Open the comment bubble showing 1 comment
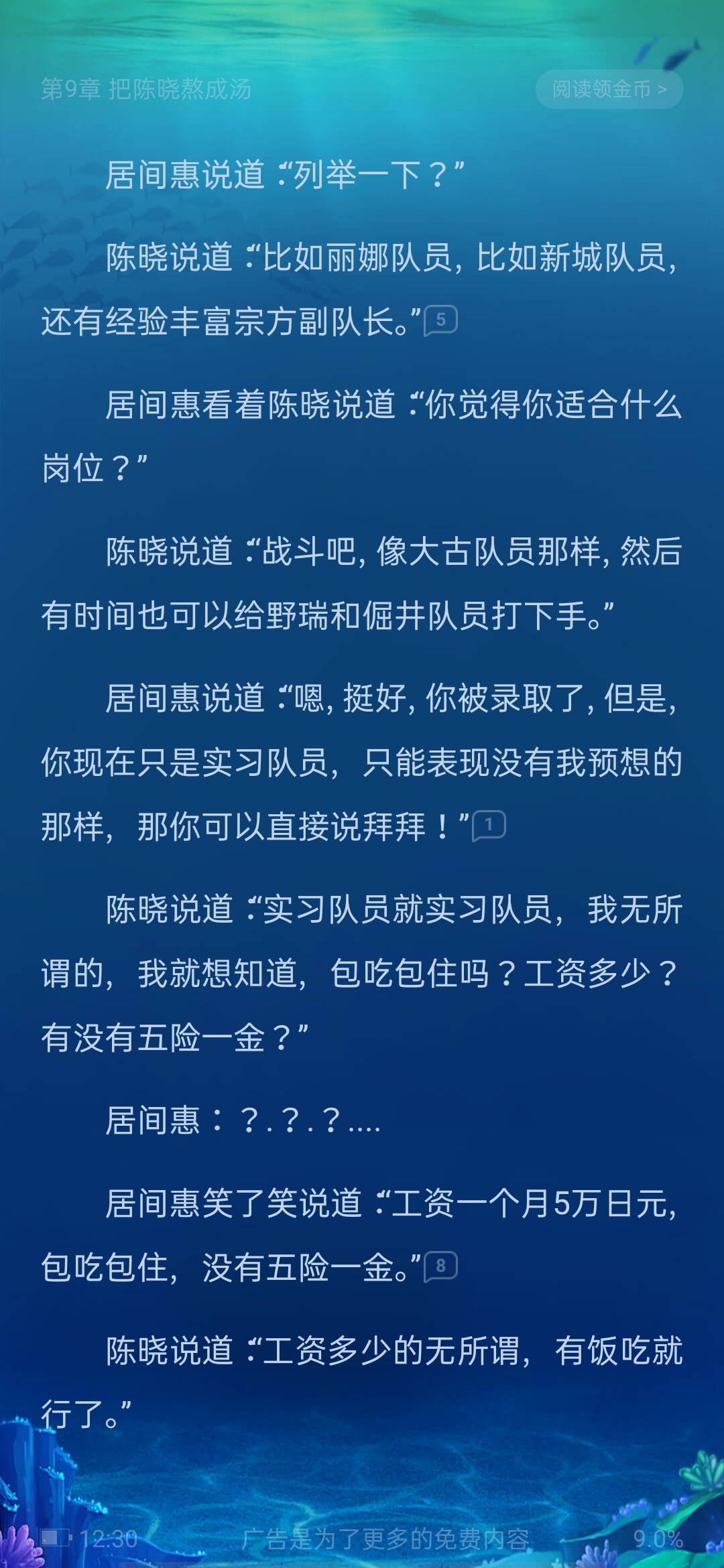 pyautogui.click(x=489, y=826)
